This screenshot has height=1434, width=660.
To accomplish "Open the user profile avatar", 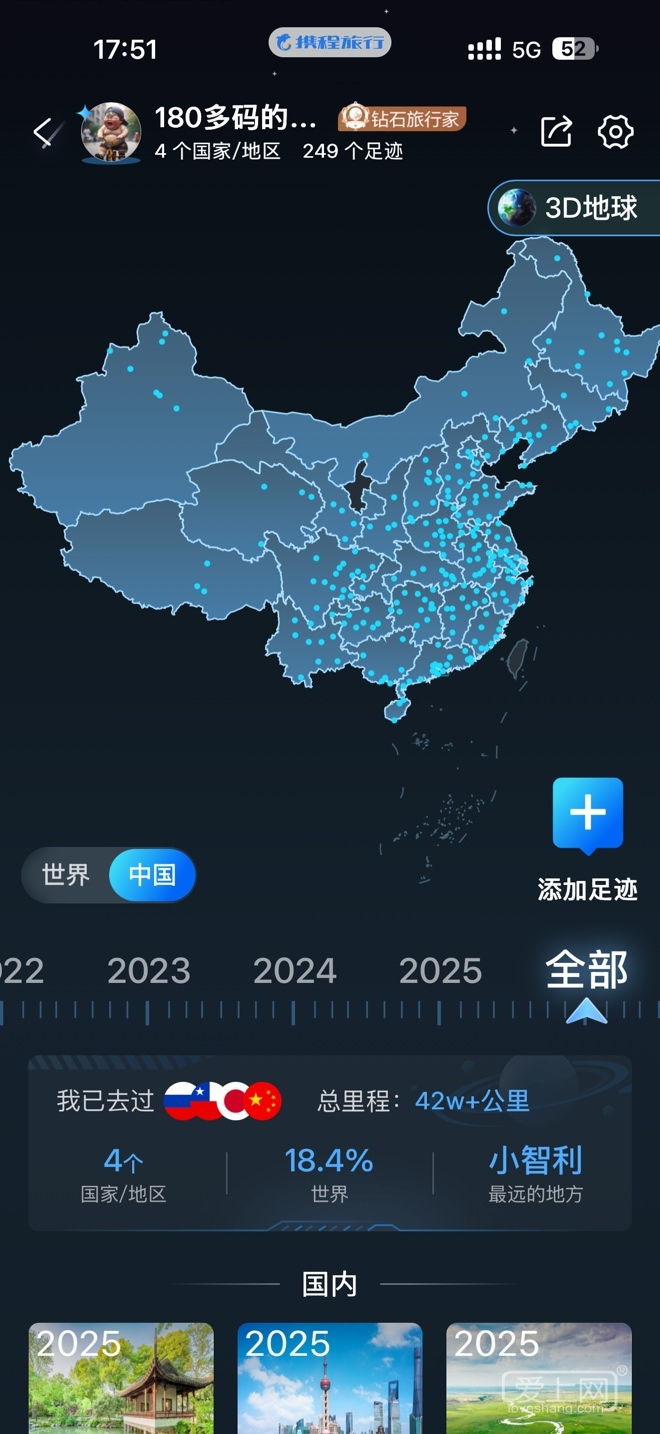I will coord(111,132).
